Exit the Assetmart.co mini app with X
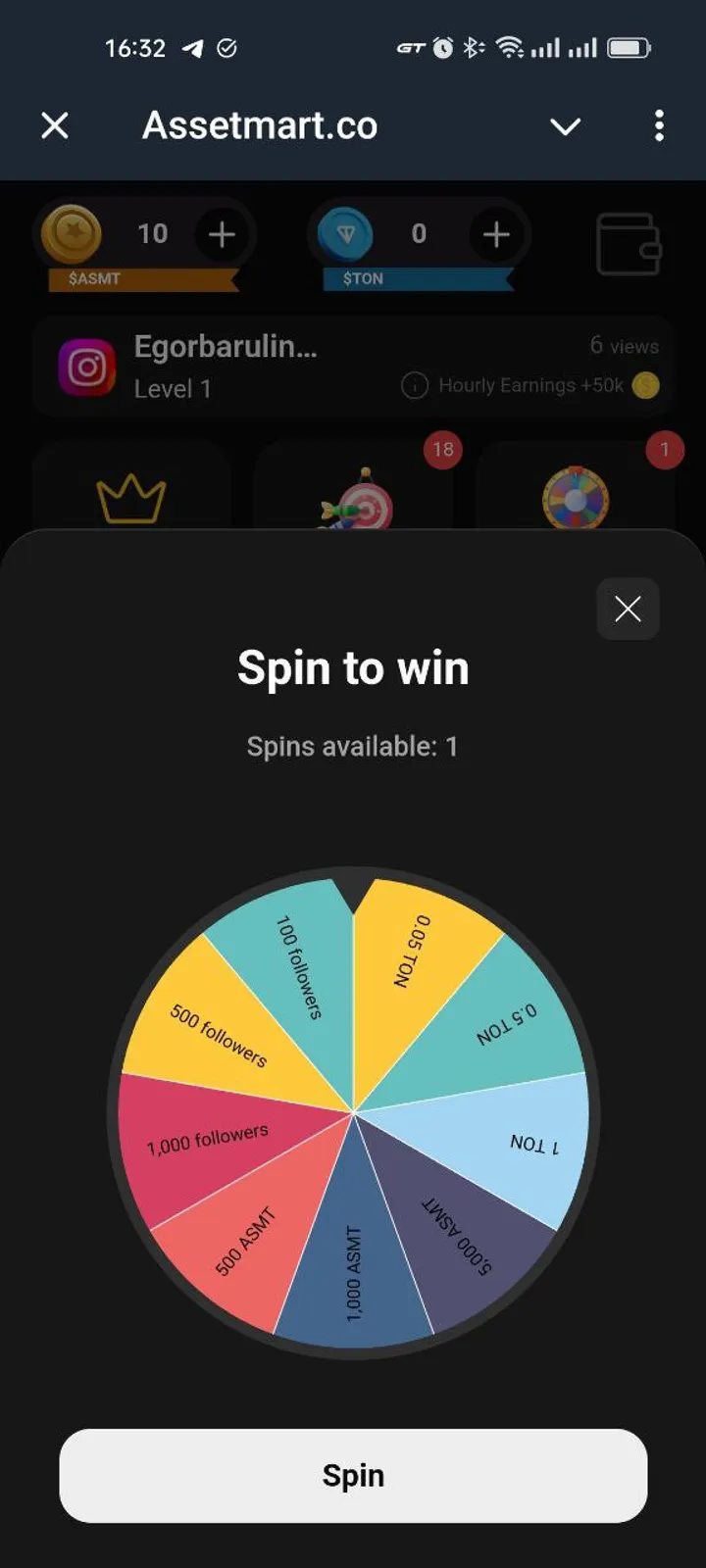Image resolution: width=706 pixels, height=1568 pixels. pyautogui.click(x=55, y=125)
